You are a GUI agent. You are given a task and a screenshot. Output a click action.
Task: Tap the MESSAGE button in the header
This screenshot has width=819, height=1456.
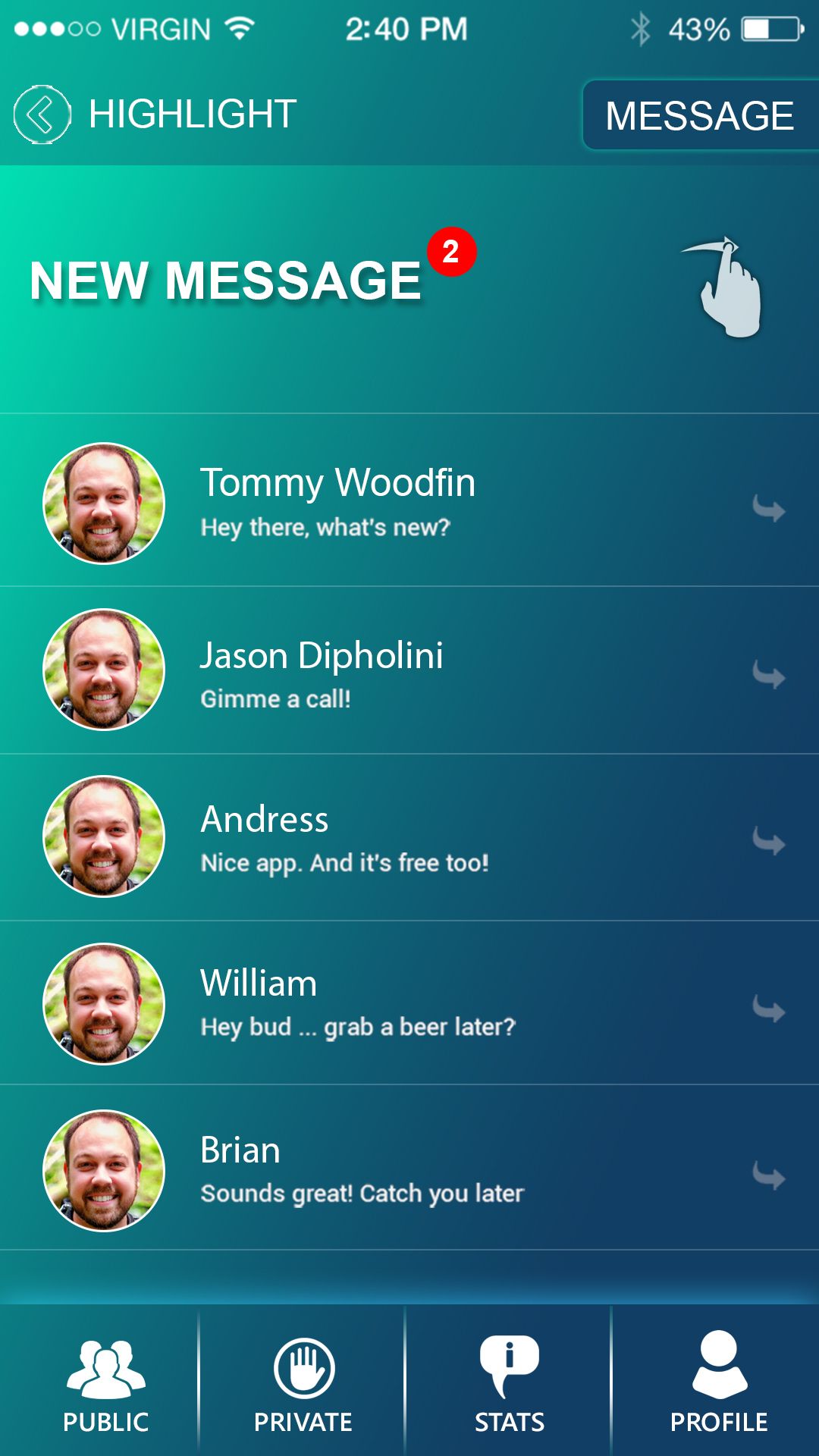tap(699, 115)
